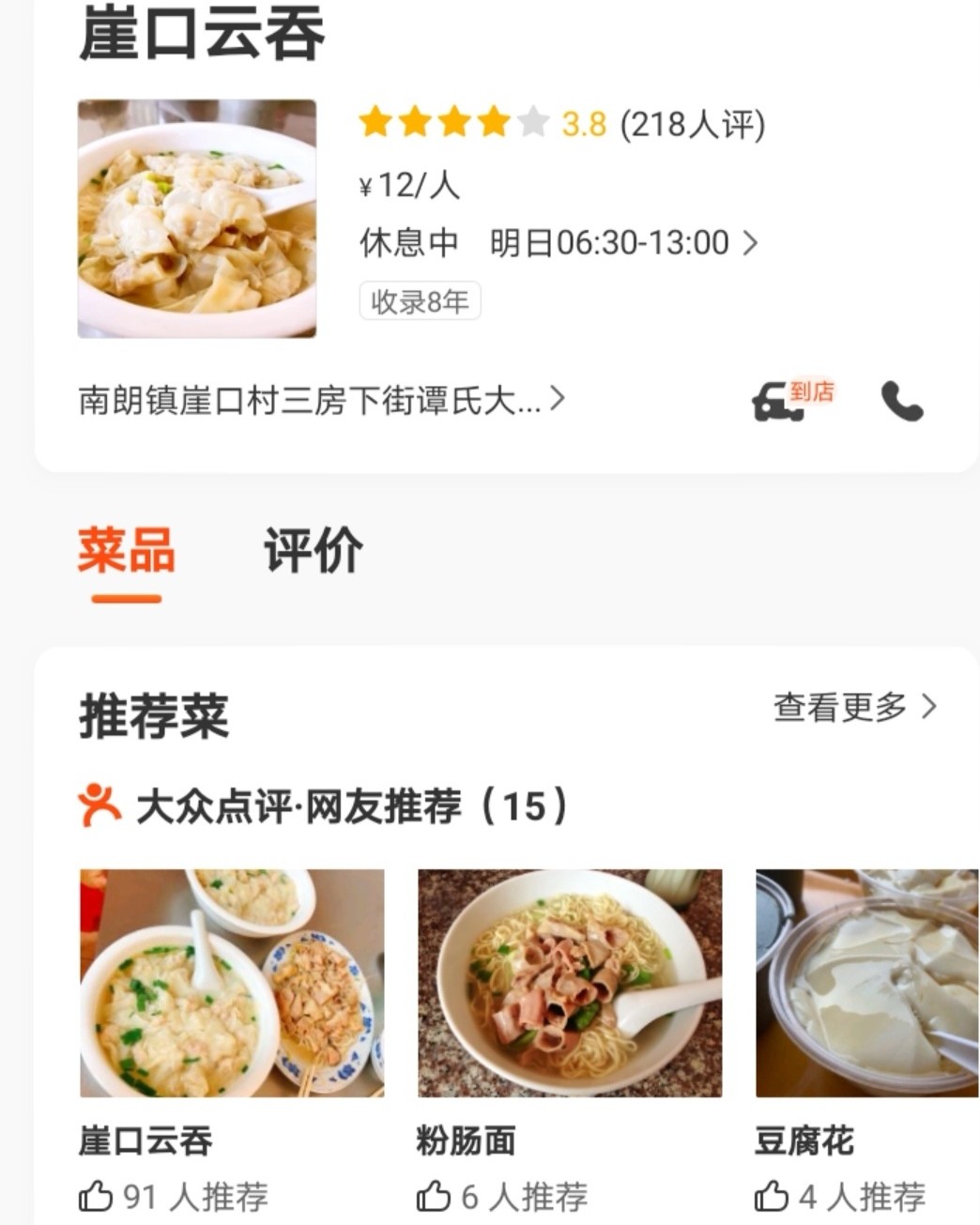Viewport: 980px width, 1225px height.
Task: Tap the phone icon to call the restaurant
Action: [x=903, y=402]
